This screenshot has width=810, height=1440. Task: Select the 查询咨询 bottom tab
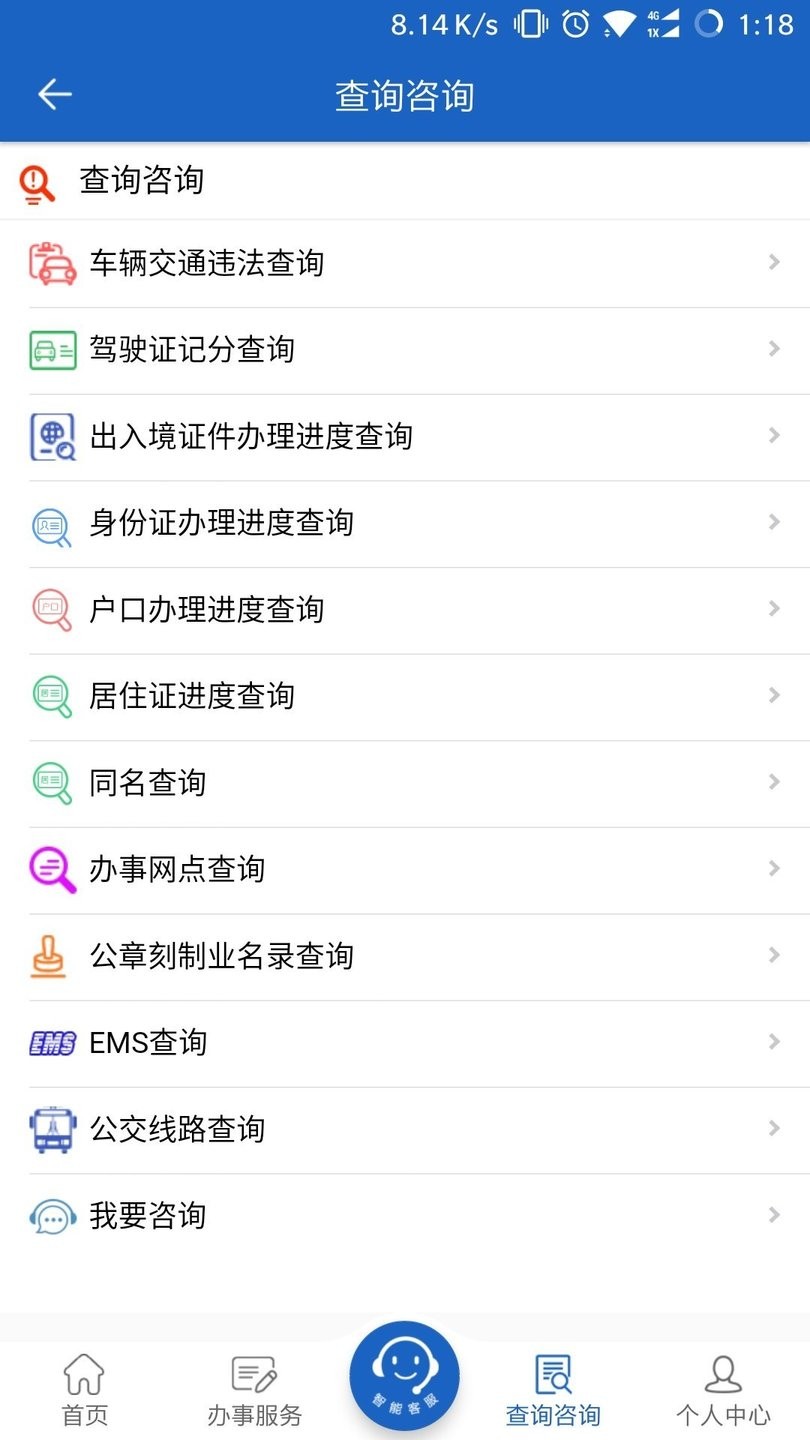(x=553, y=1390)
